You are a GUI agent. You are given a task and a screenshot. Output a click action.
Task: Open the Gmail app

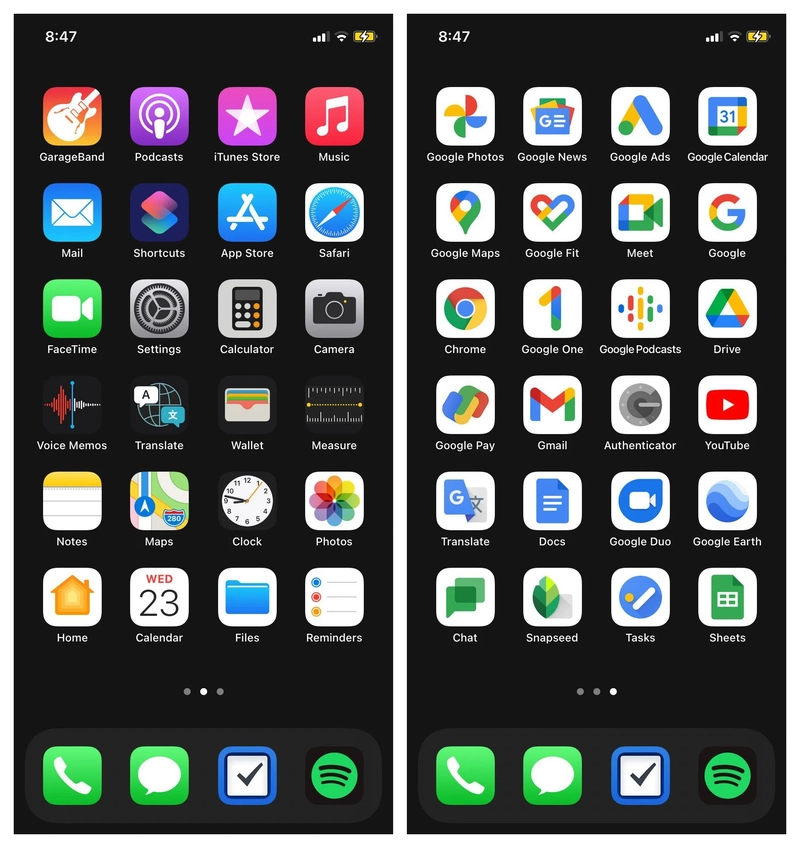tap(552, 404)
